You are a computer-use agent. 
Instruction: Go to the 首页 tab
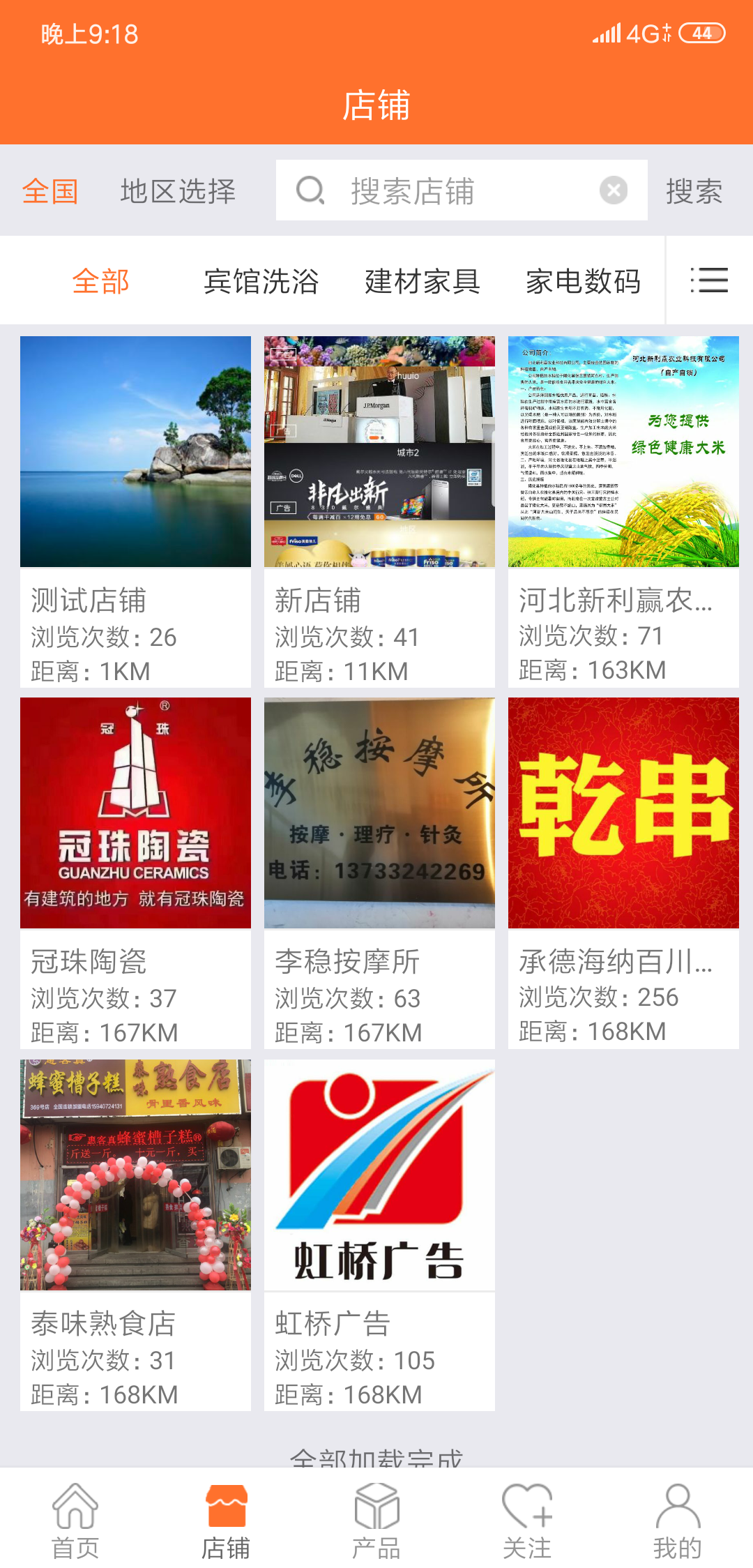(x=75, y=1521)
